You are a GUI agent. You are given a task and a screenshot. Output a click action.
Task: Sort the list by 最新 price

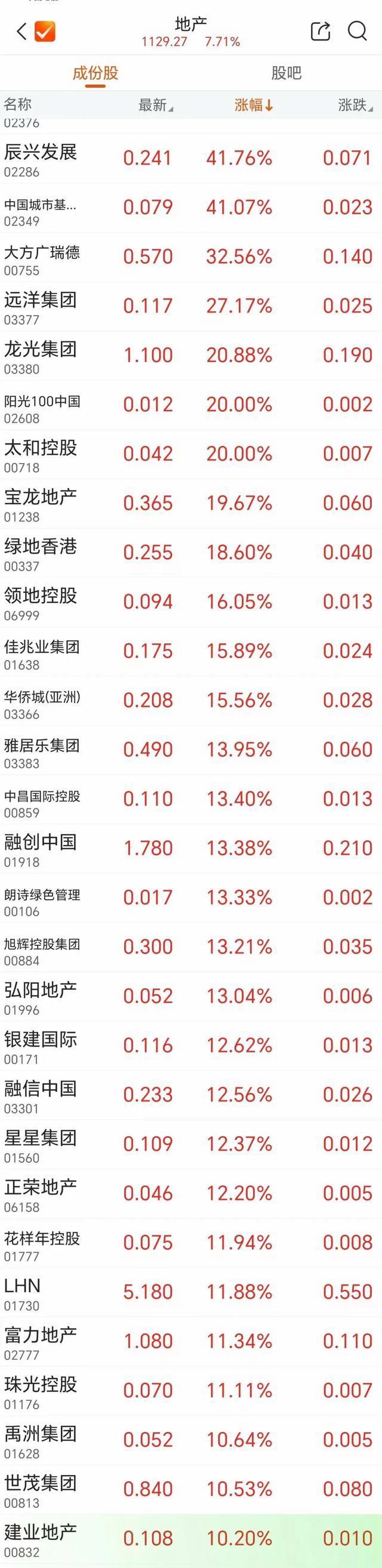pos(155,105)
